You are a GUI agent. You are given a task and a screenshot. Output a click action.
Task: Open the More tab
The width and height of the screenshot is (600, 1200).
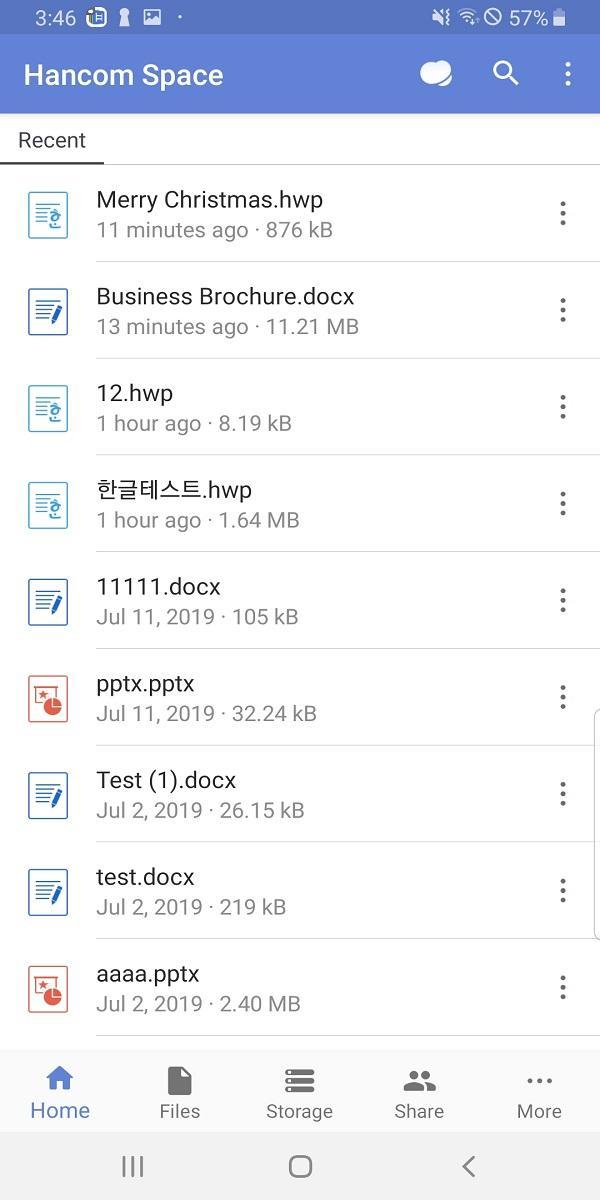coord(539,1092)
